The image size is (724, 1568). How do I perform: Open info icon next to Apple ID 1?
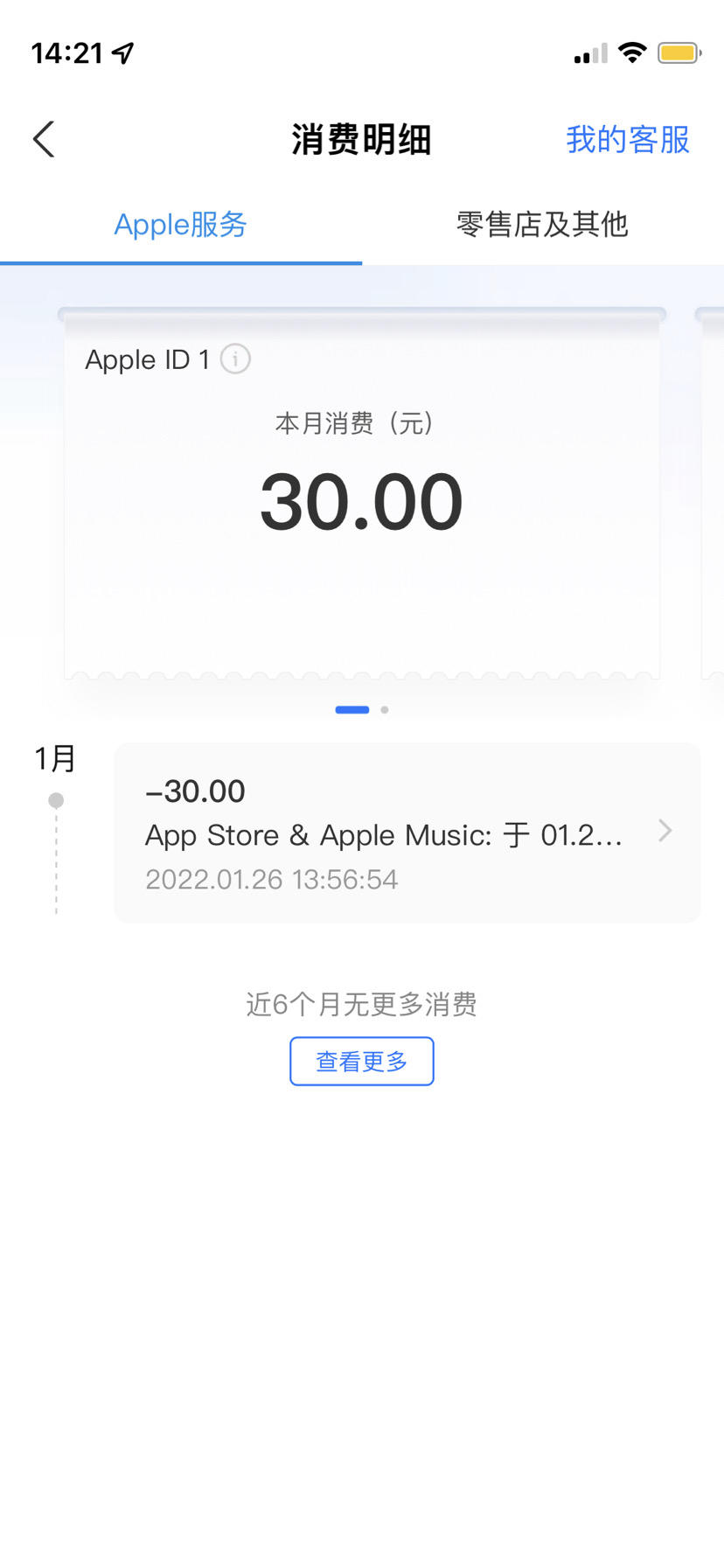[235, 359]
